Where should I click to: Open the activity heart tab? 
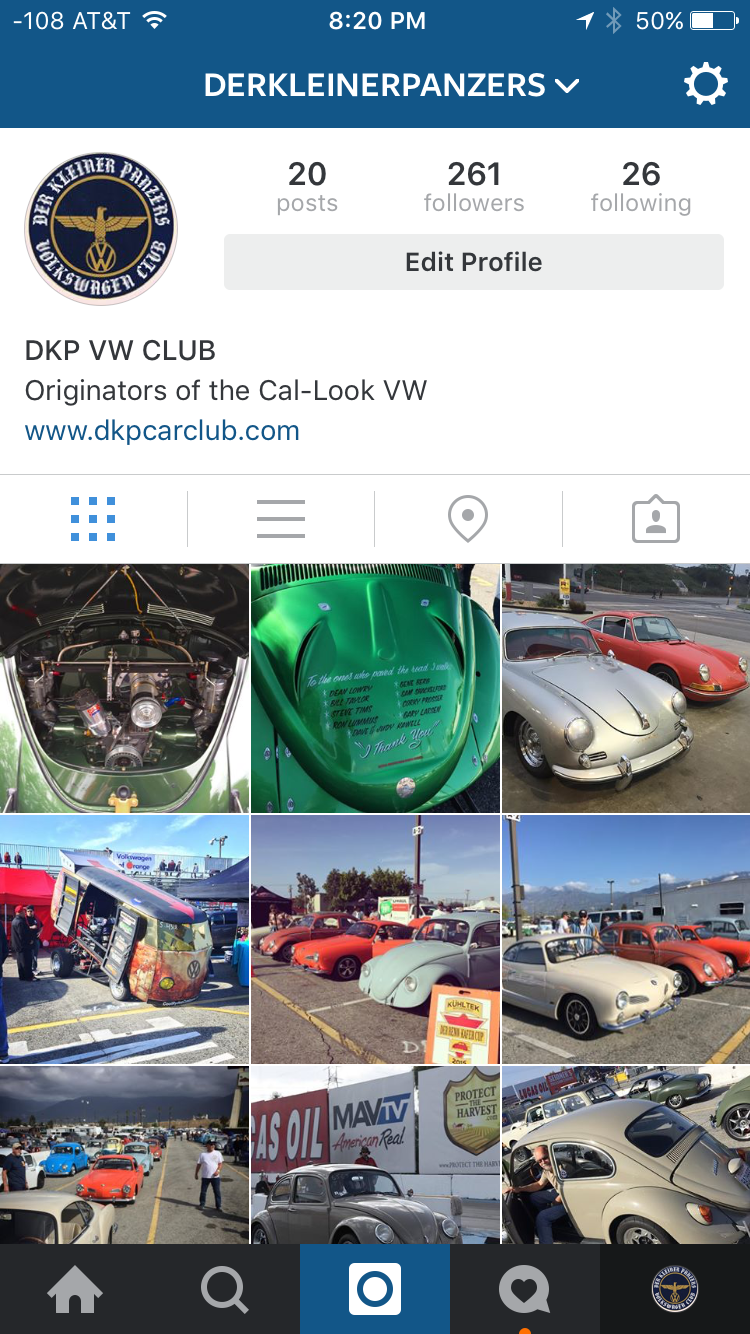pyautogui.click(x=525, y=1290)
